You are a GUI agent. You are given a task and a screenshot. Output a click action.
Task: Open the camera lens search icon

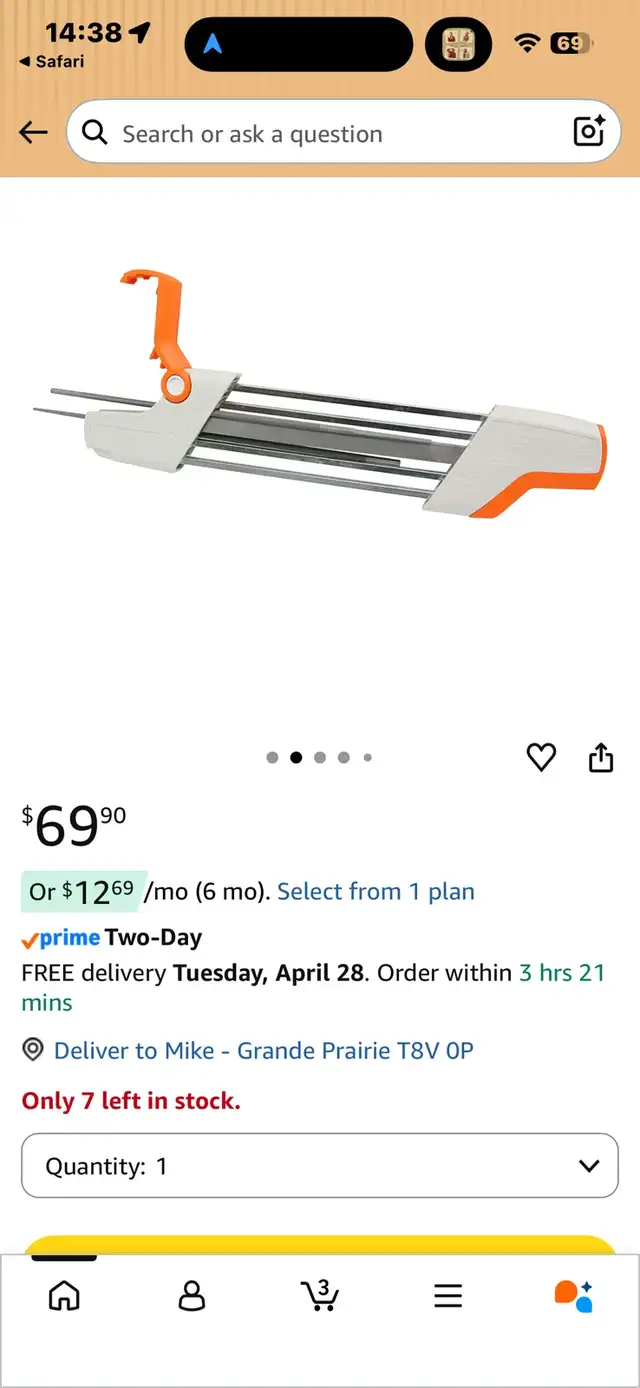pyautogui.click(x=589, y=132)
